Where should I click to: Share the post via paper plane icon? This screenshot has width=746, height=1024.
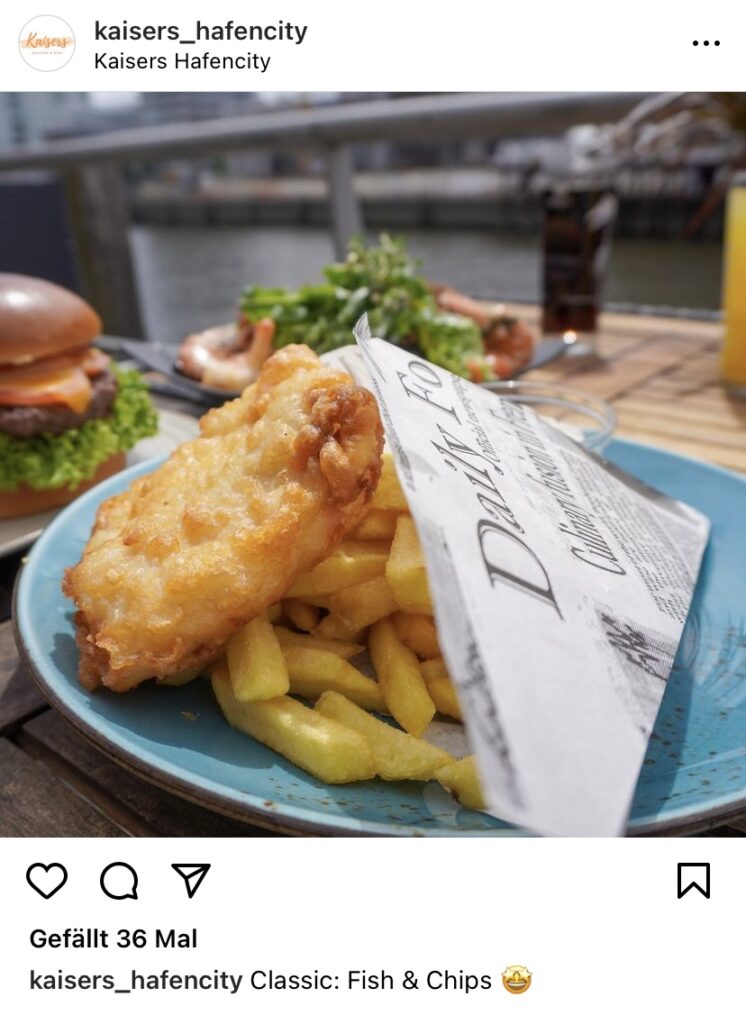[x=191, y=880]
